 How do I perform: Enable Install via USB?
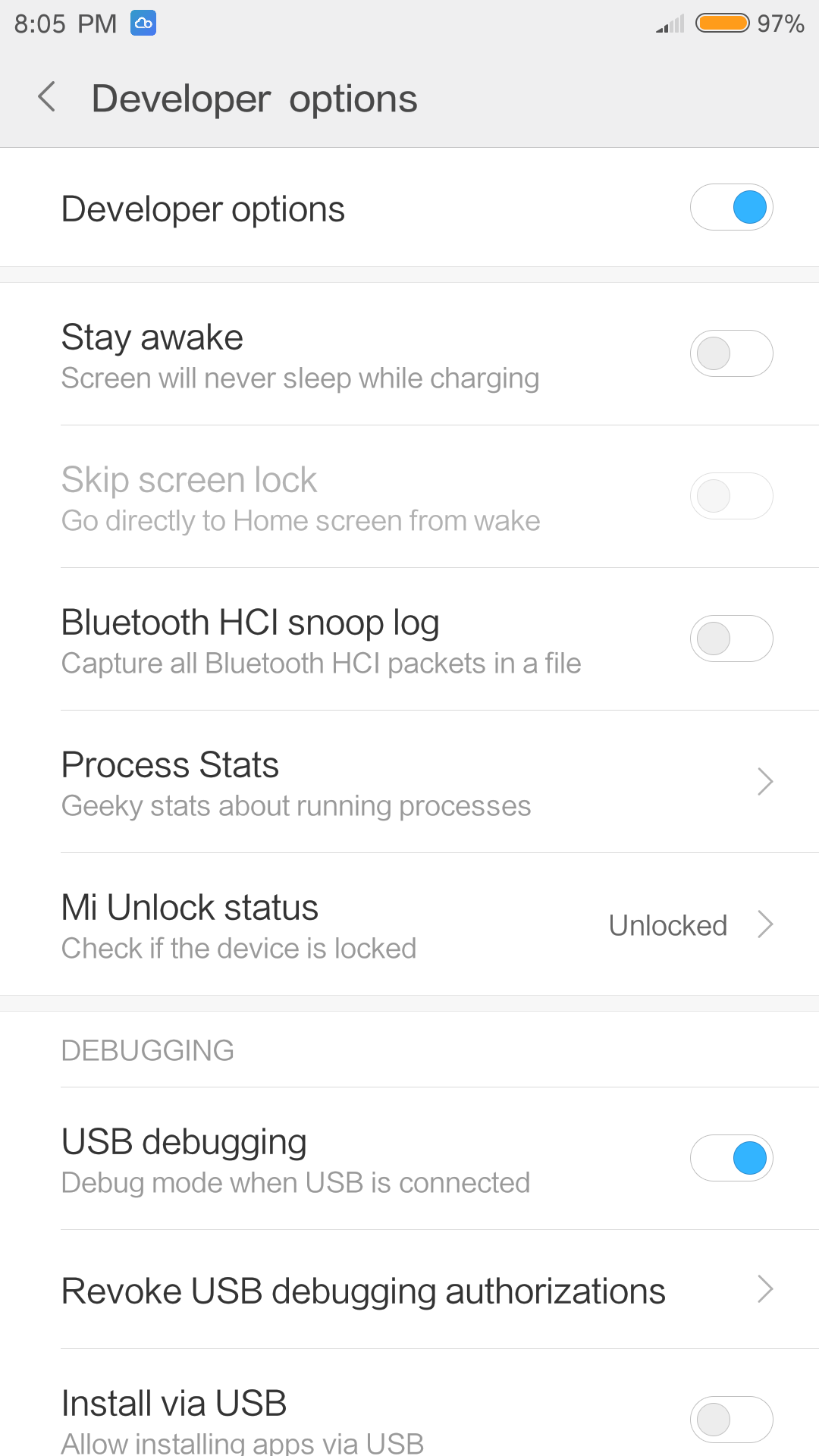click(731, 1419)
